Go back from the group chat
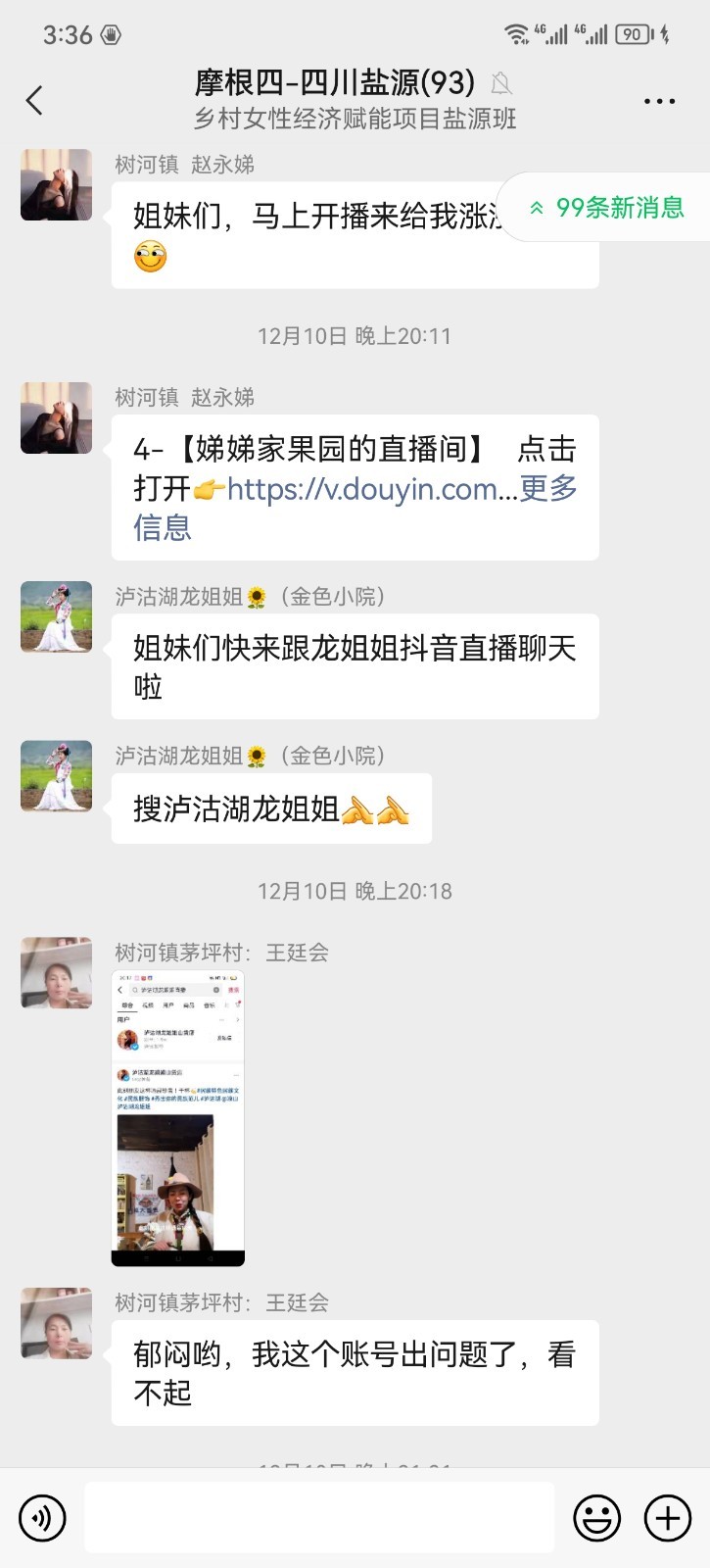Viewport: 710px width, 1568px height. (x=35, y=100)
